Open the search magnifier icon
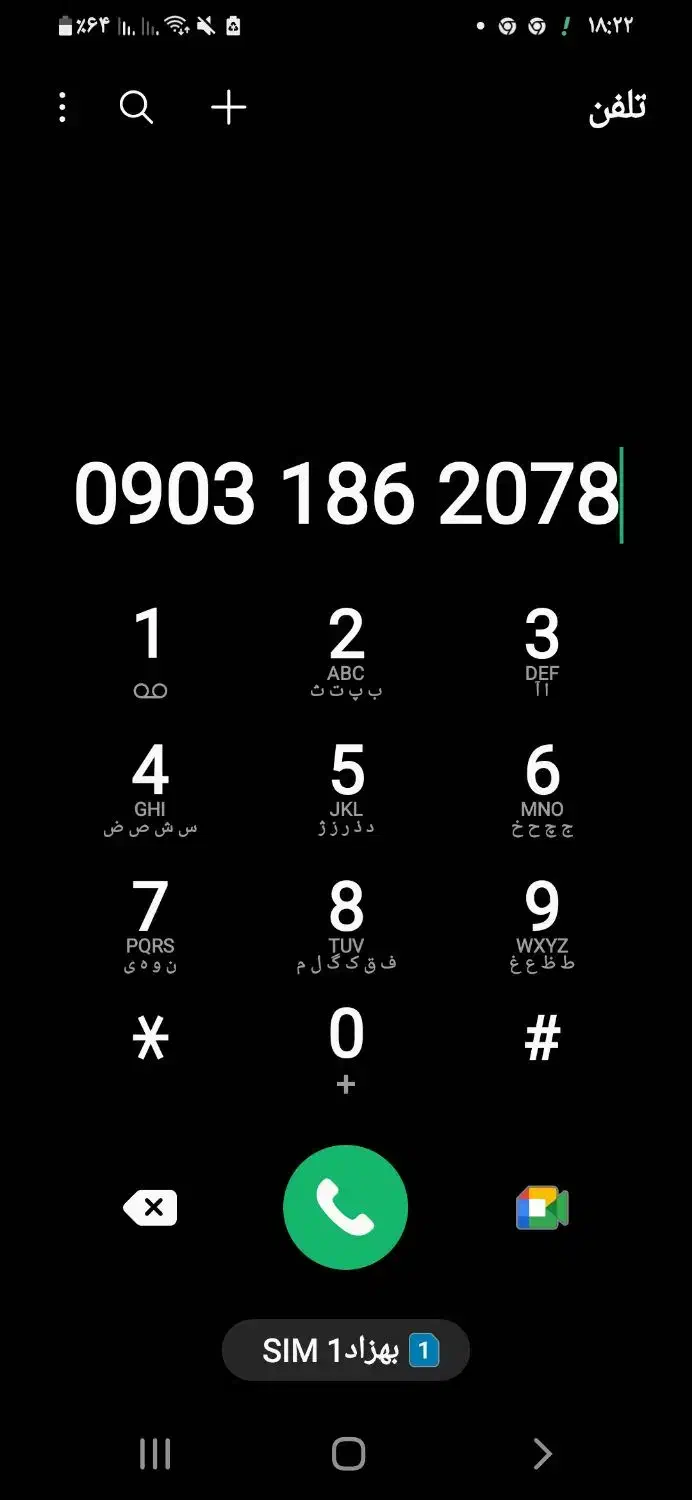Screen dimensions: 692x1500 click(136, 107)
